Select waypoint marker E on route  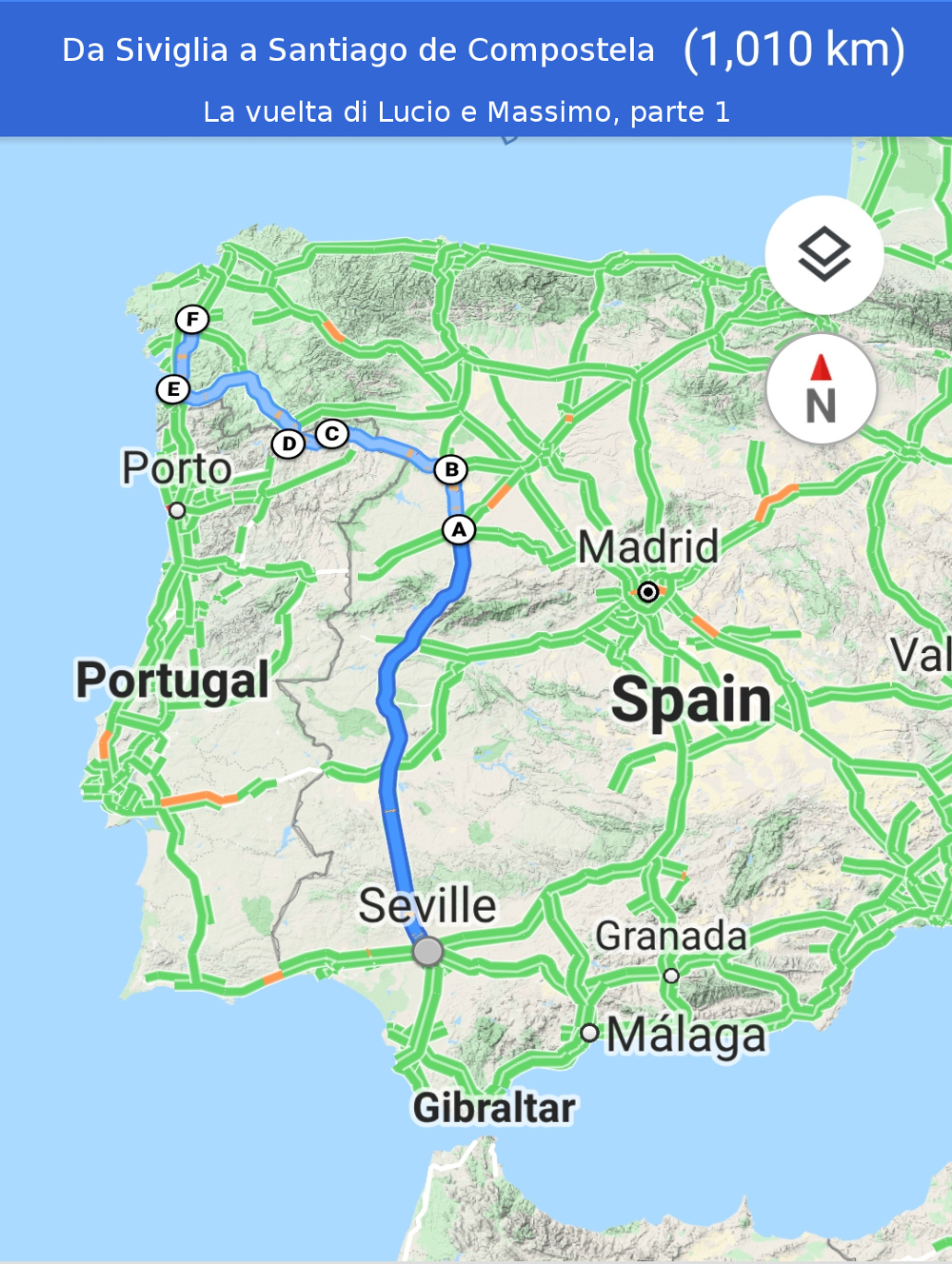[x=173, y=389]
